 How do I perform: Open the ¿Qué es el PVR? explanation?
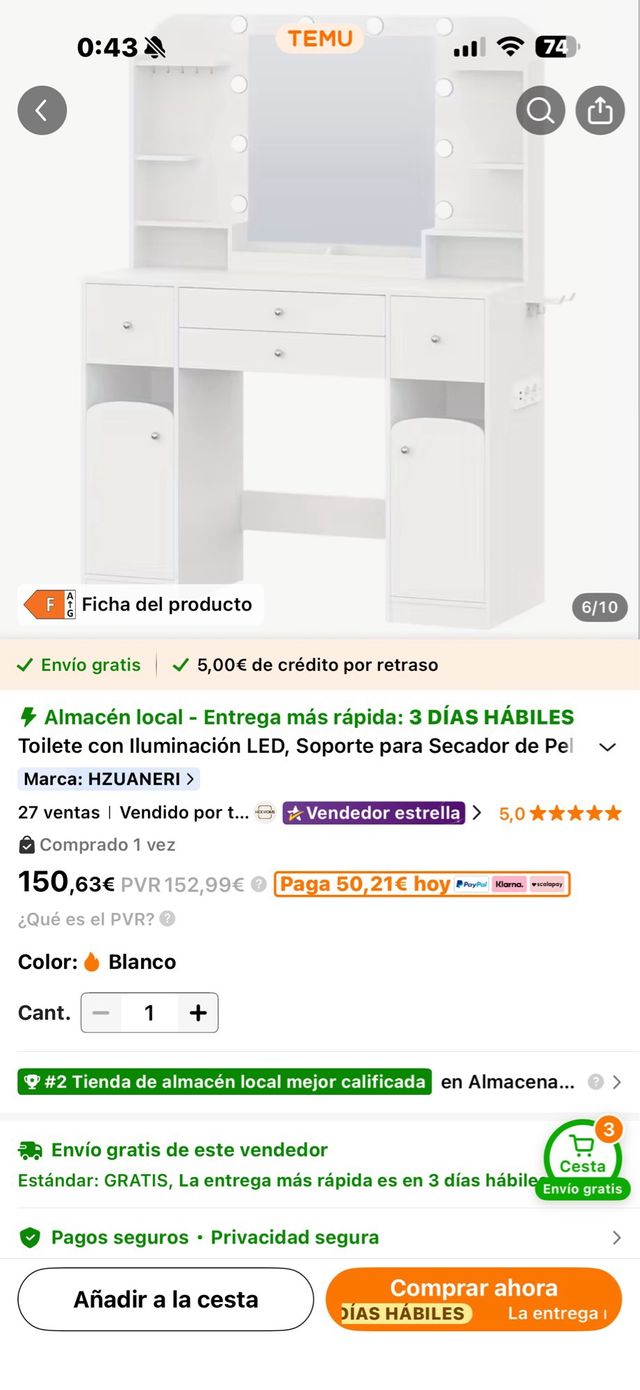pos(96,919)
